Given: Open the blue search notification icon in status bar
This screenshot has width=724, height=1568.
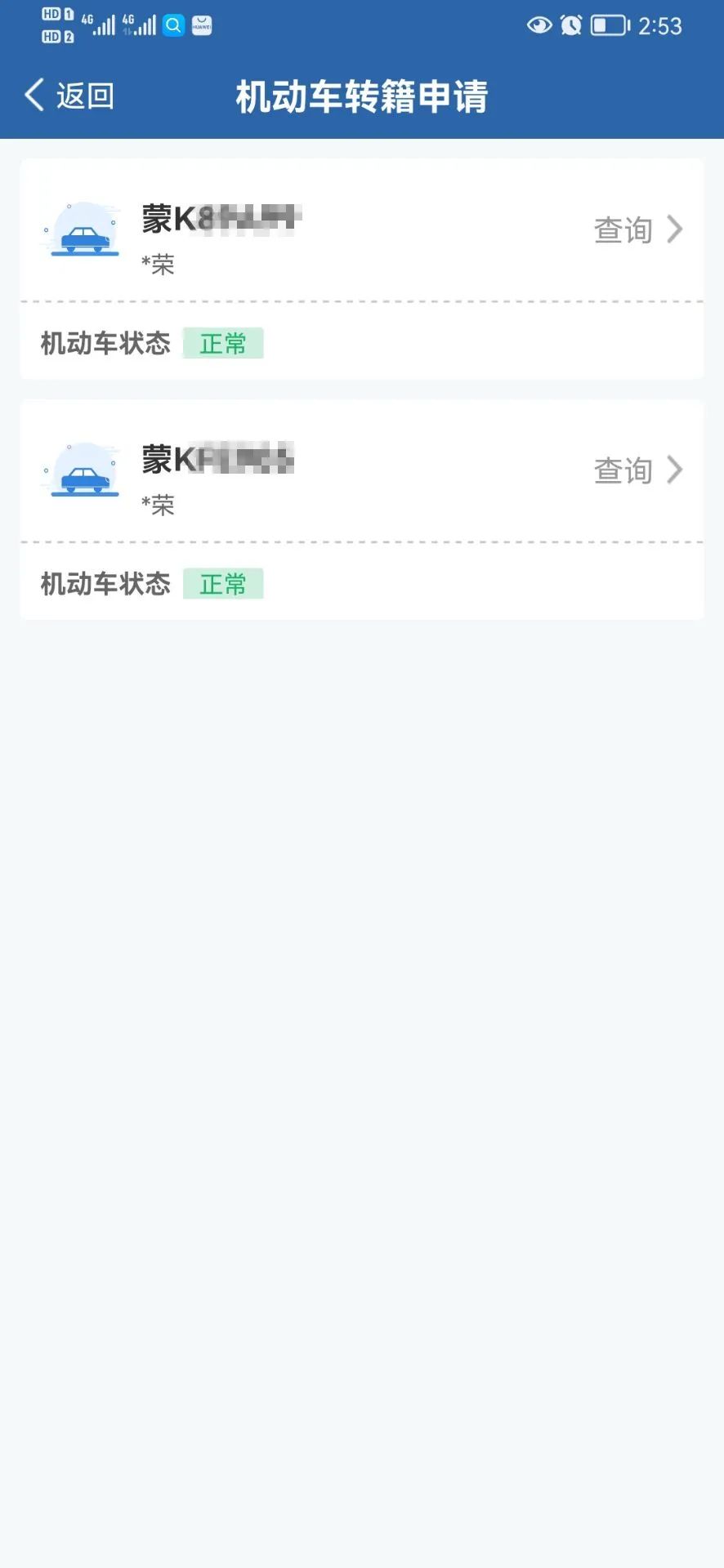Looking at the screenshot, I should 172,25.
